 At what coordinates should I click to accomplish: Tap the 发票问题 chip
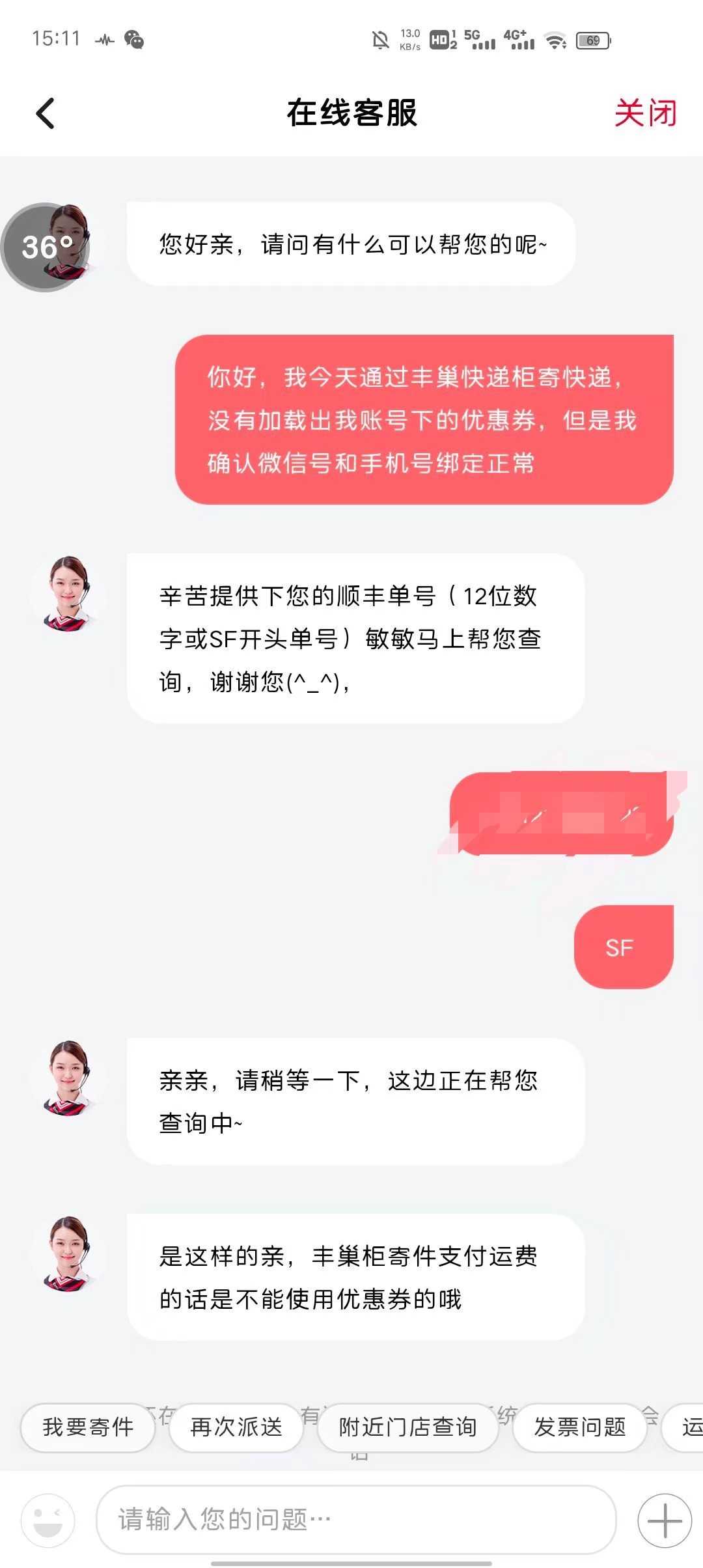point(579,1427)
